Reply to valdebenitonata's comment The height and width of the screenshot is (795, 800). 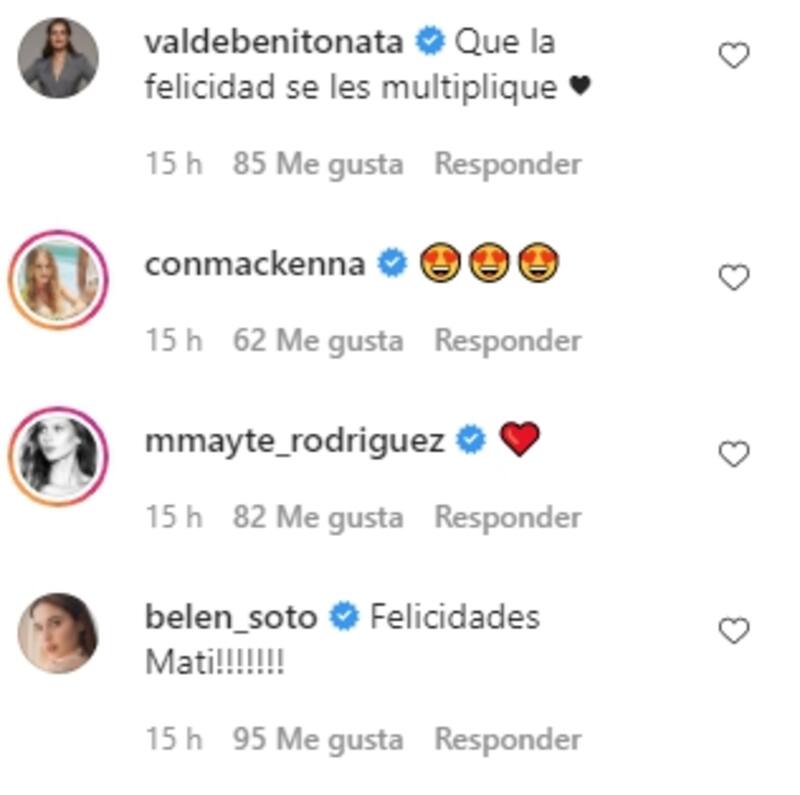coord(507,164)
